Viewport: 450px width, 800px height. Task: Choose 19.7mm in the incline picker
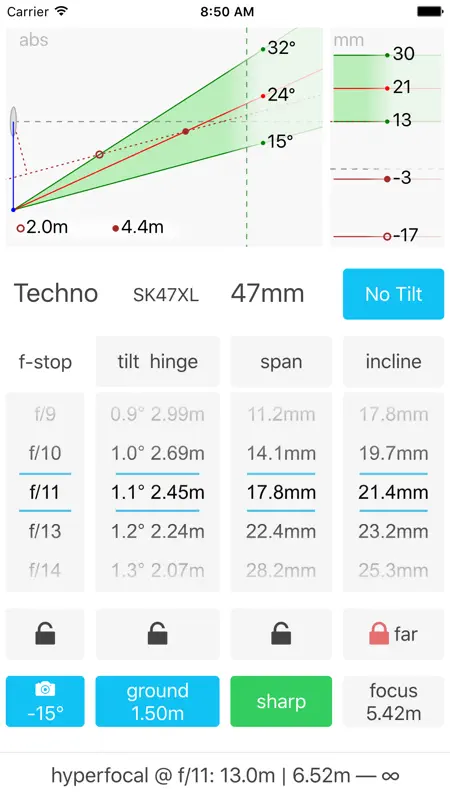tap(393, 453)
